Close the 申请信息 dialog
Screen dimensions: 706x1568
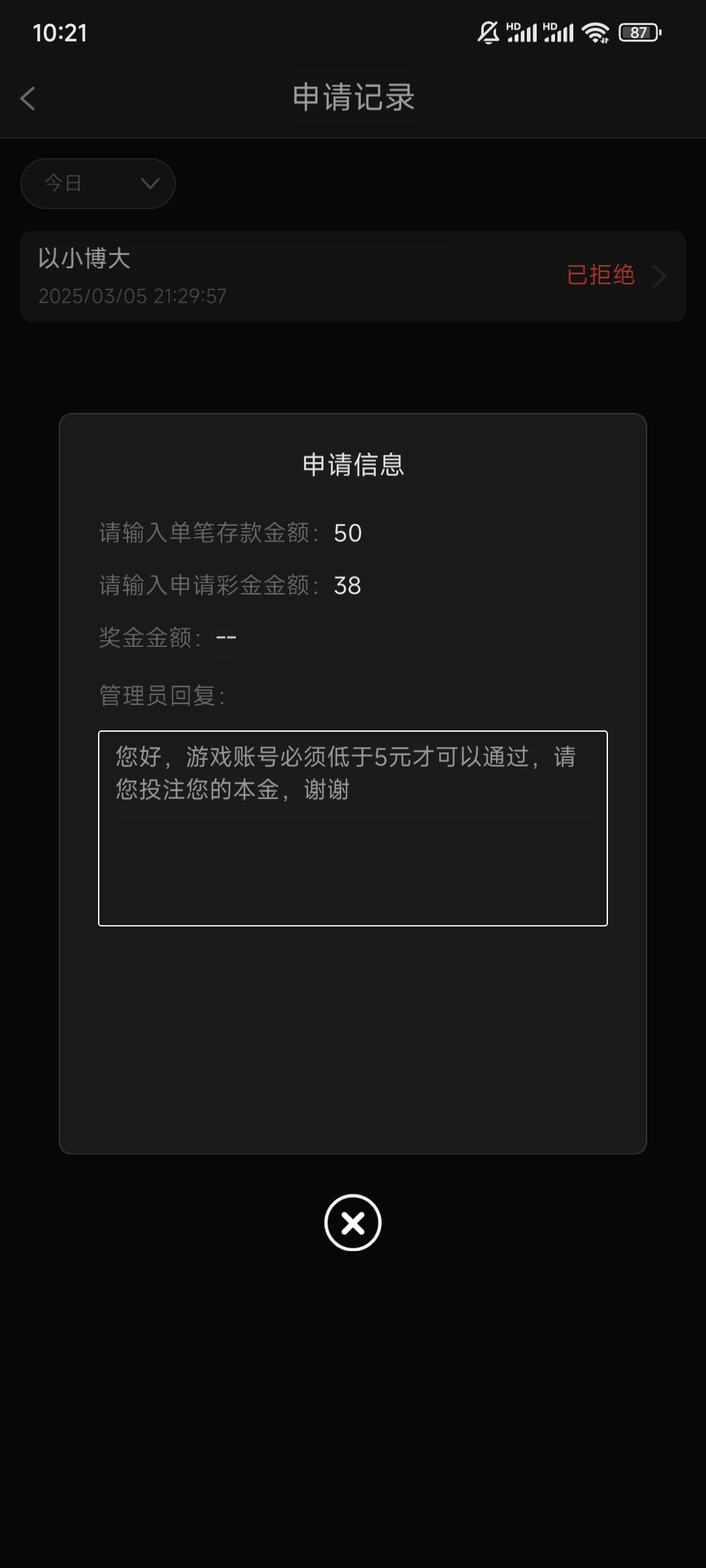[x=352, y=1222]
